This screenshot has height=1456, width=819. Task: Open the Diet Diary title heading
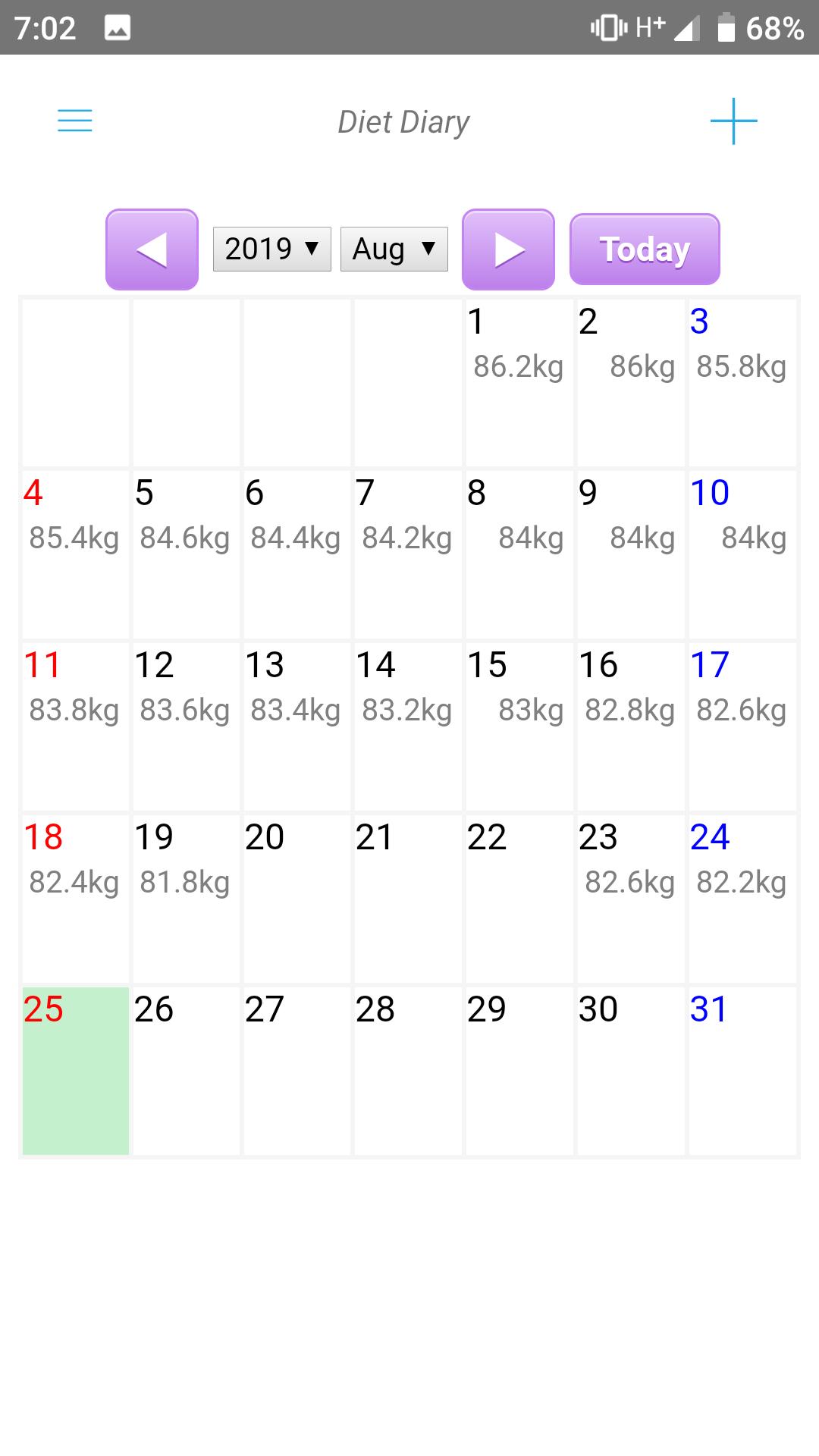[403, 121]
